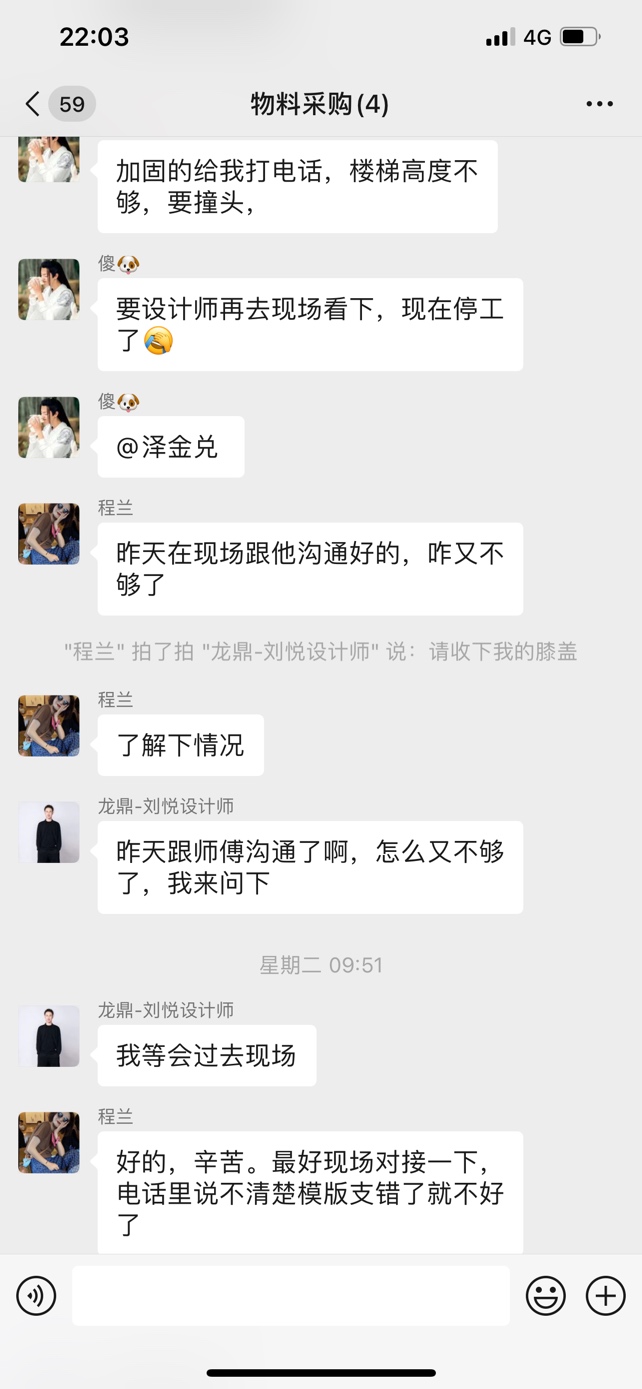This screenshot has height=1389, width=642.
Task: Tap 傻's avatar next to @泽金兑
Action: point(49,427)
